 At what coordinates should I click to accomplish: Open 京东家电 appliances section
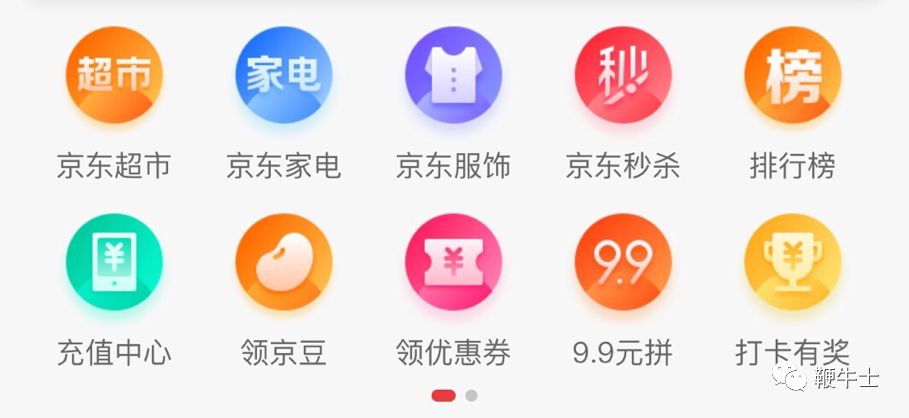click(283, 75)
